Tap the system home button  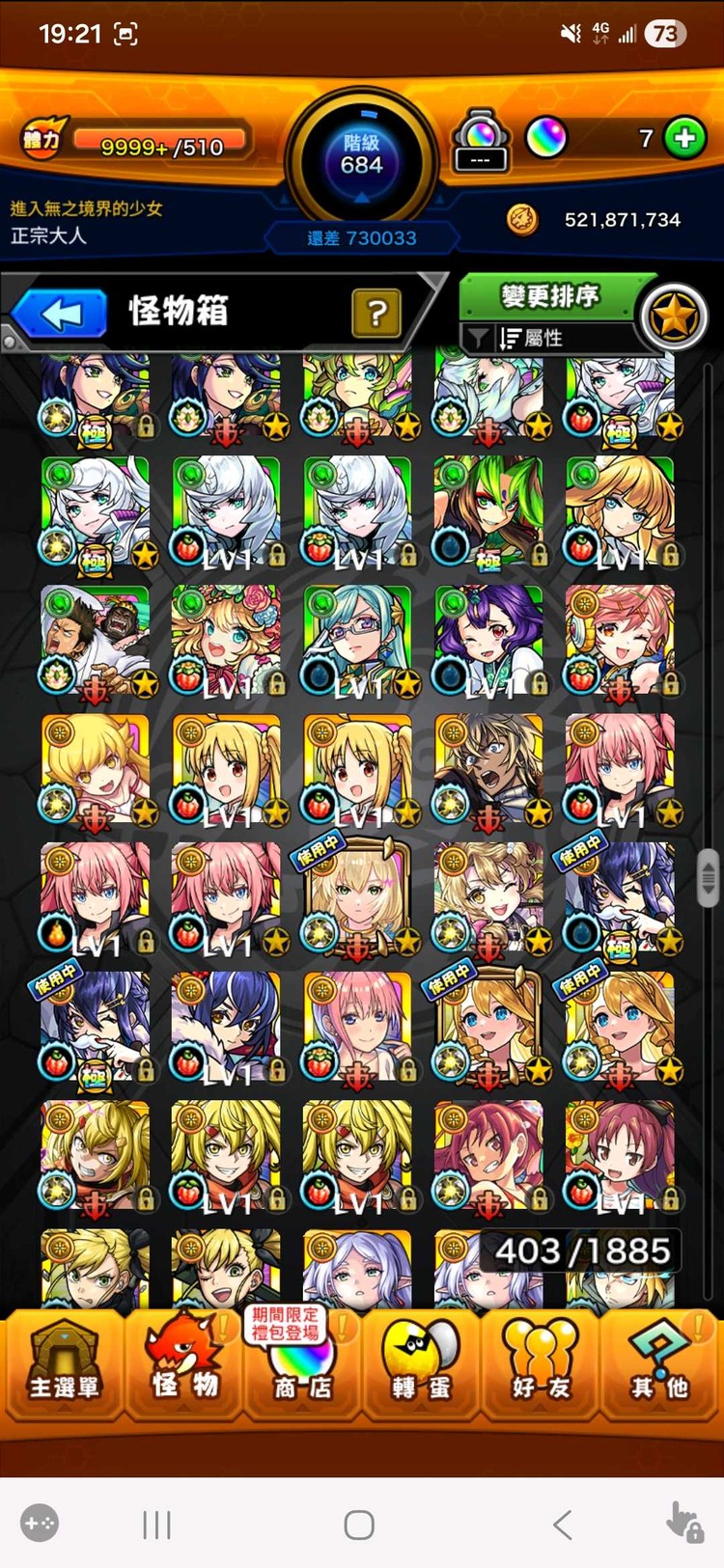pos(359,1525)
